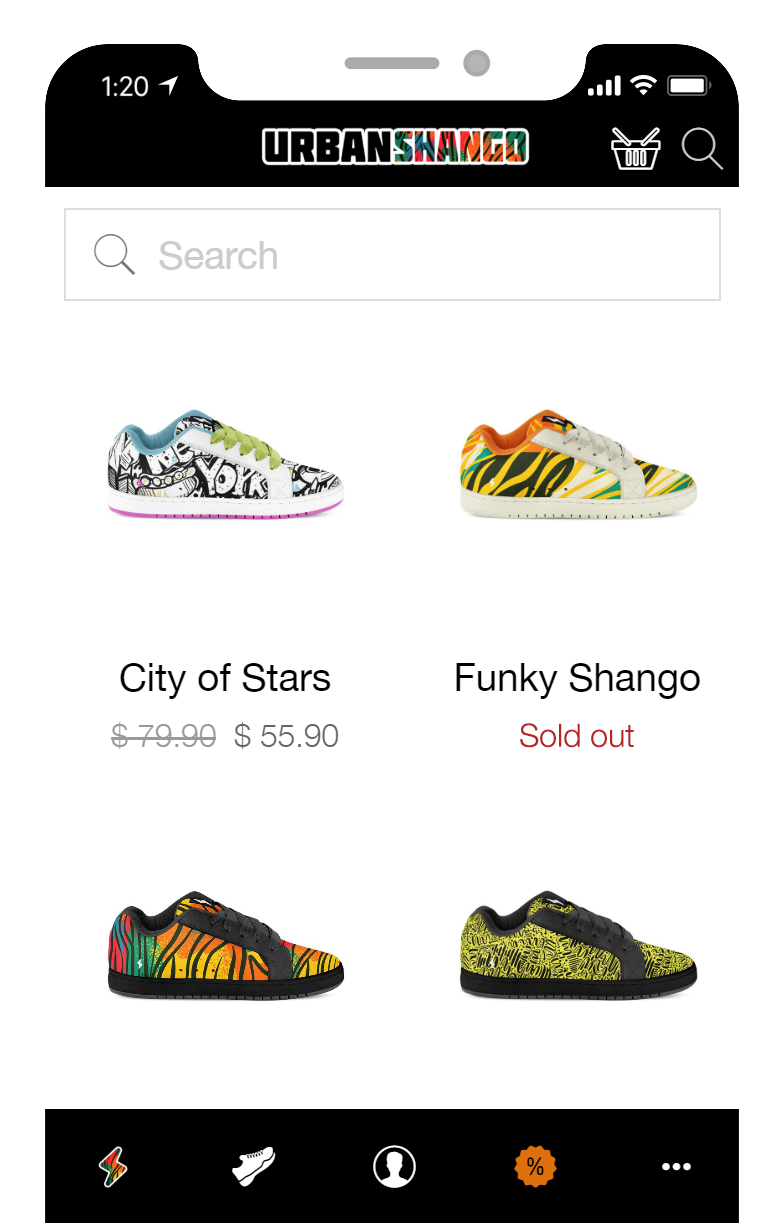Viewport: 784px width, 1223px height.
Task: Open the shopping basket
Action: point(635,149)
